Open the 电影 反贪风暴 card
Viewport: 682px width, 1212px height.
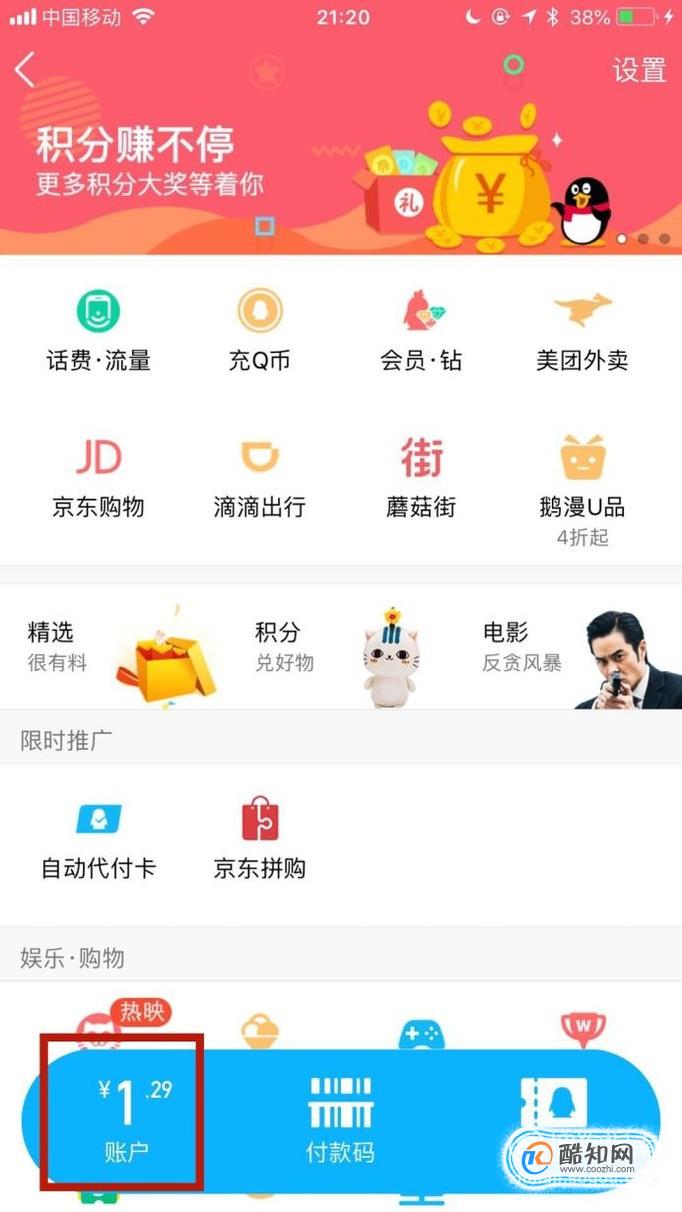570,648
